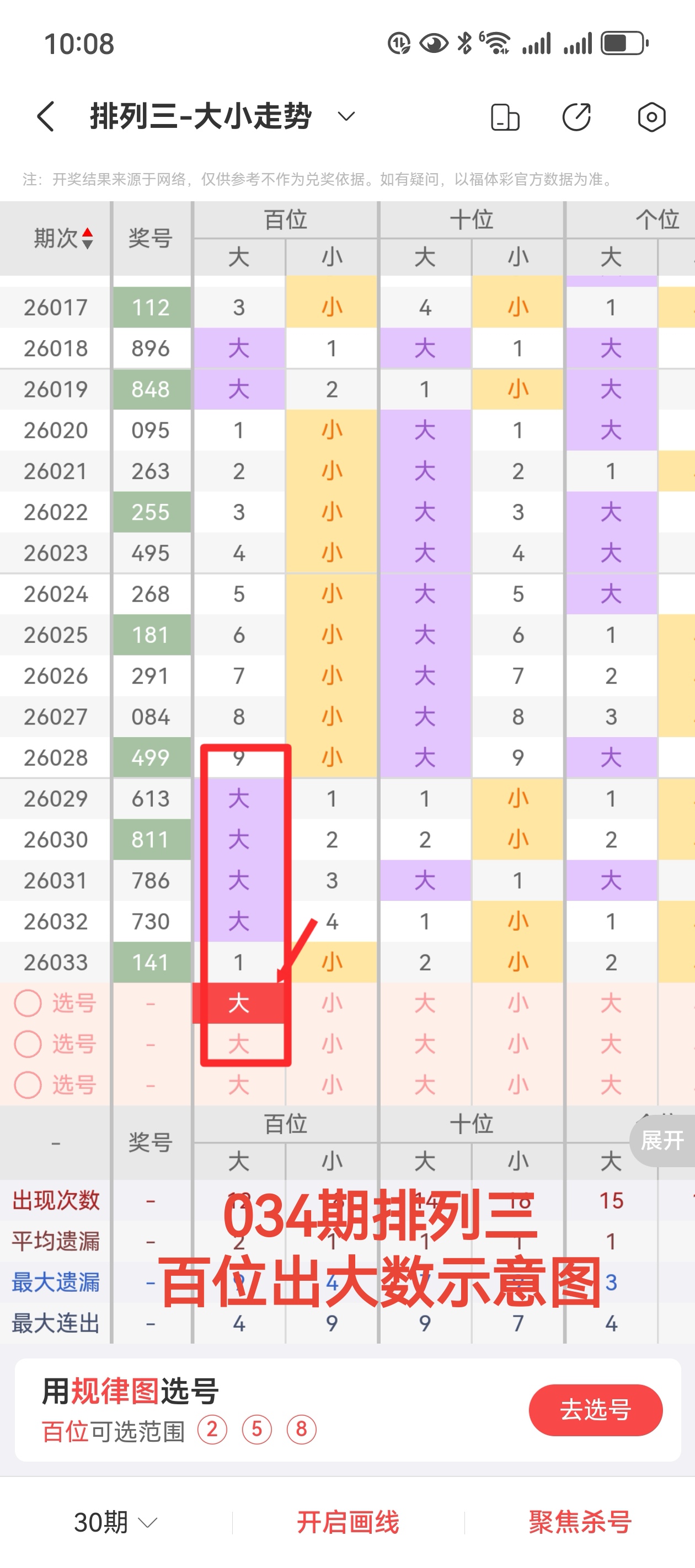The width and height of the screenshot is (695, 1568).
Task: Open the 排列三-大小走势 chart type dropdown
Action: [x=346, y=116]
